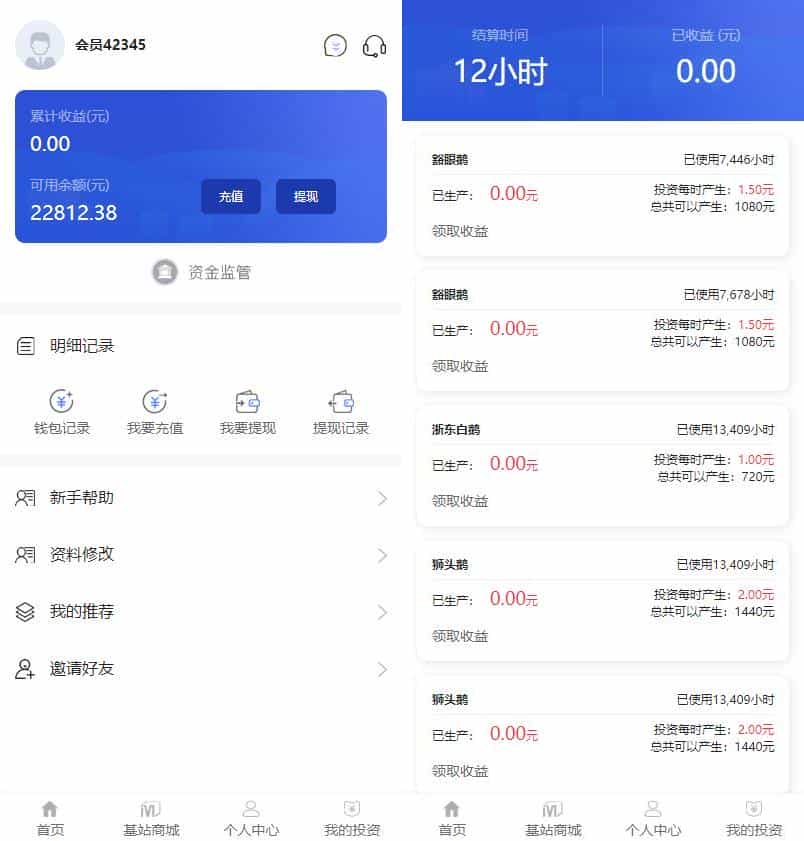Screen dimensions: 804x841
Task: Switch to the 基站商城 tab
Action: [150, 816]
